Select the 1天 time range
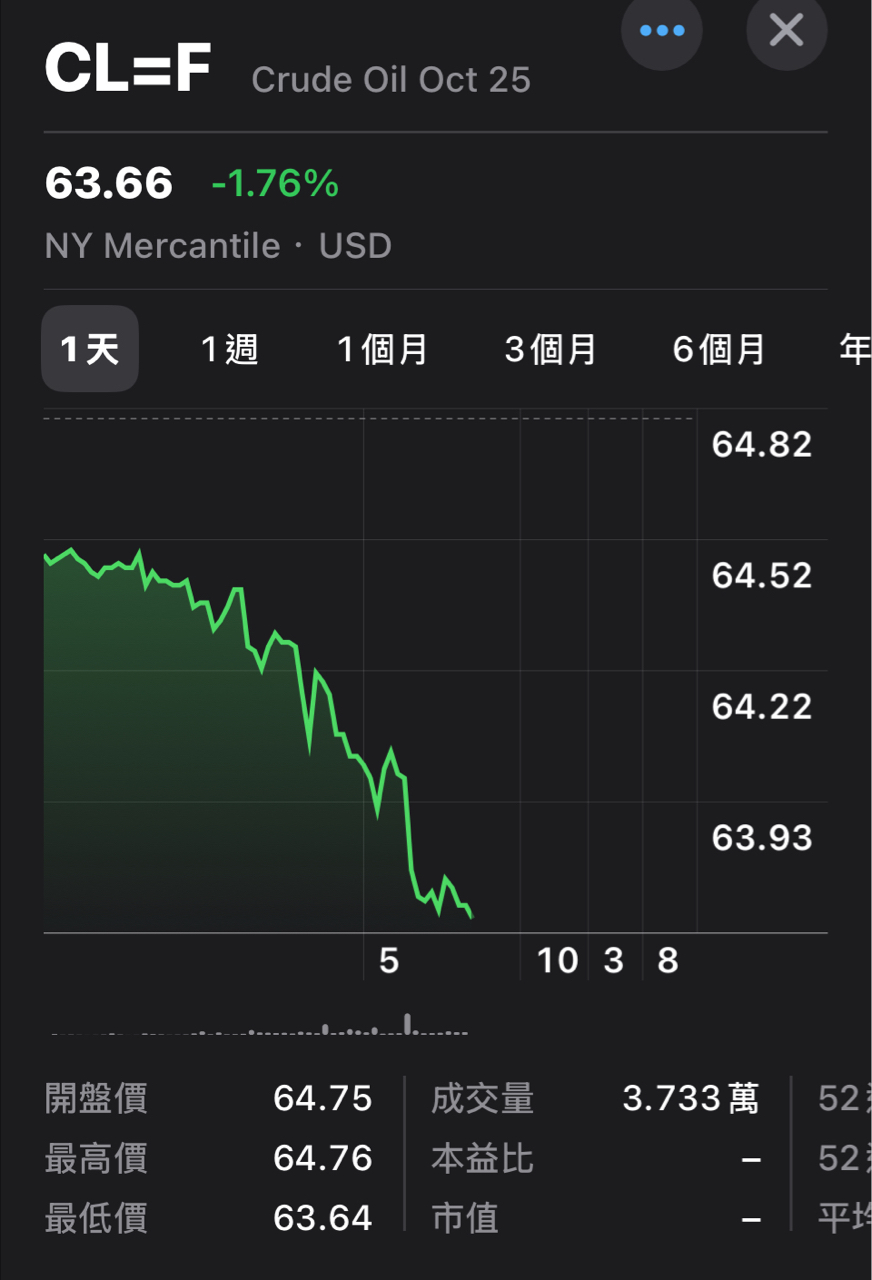Image resolution: width=872 pixels, height=1280 pixels. point(89,348)
